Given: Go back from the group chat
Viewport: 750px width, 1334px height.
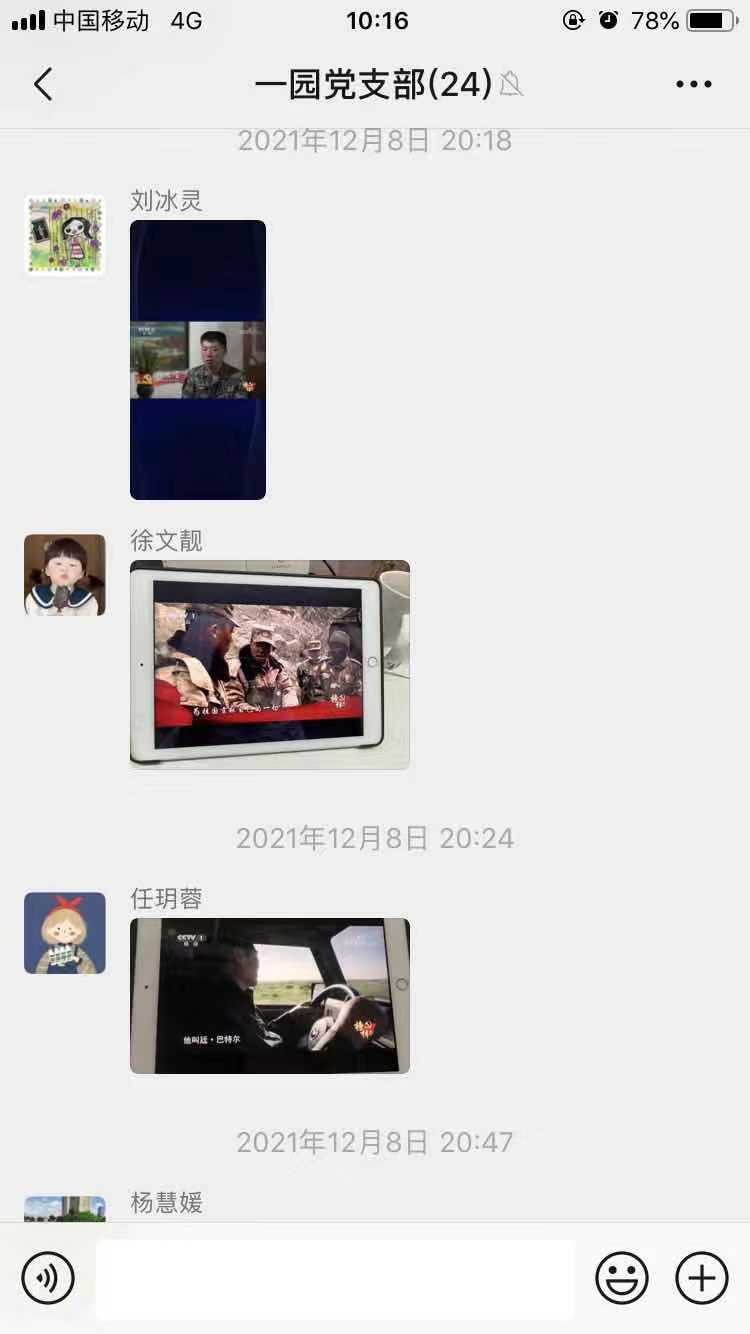Looking at the screenshot, I should (x=42, y=85).
